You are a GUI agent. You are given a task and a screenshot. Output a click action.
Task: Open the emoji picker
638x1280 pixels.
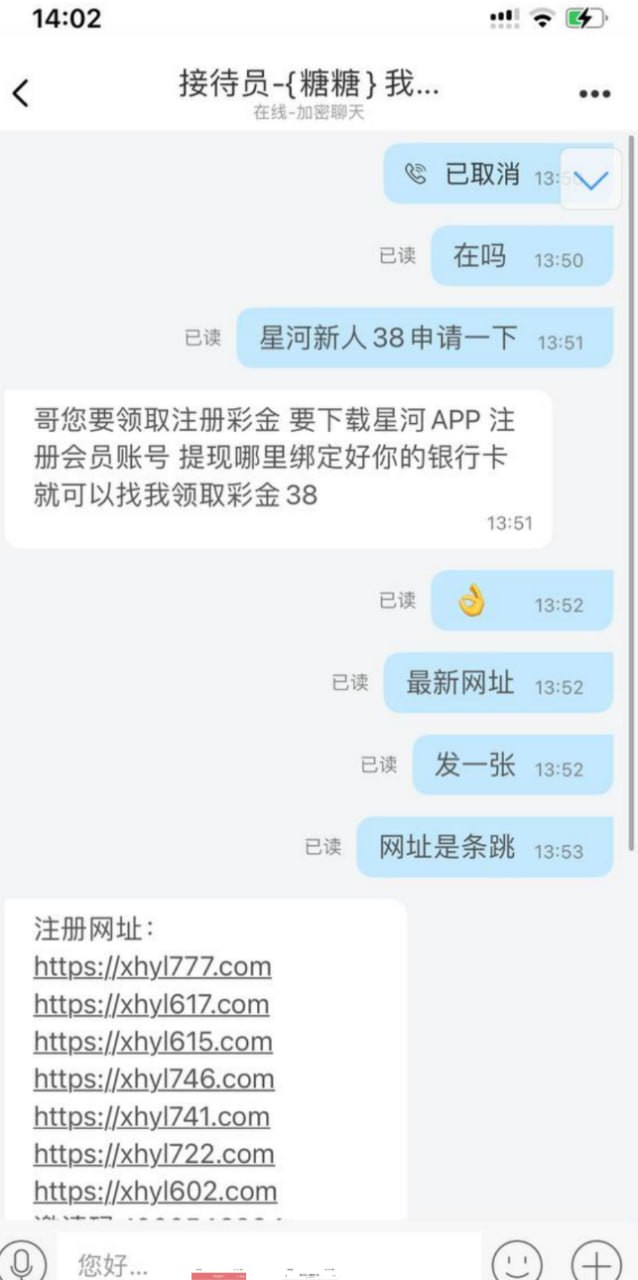518,1259
